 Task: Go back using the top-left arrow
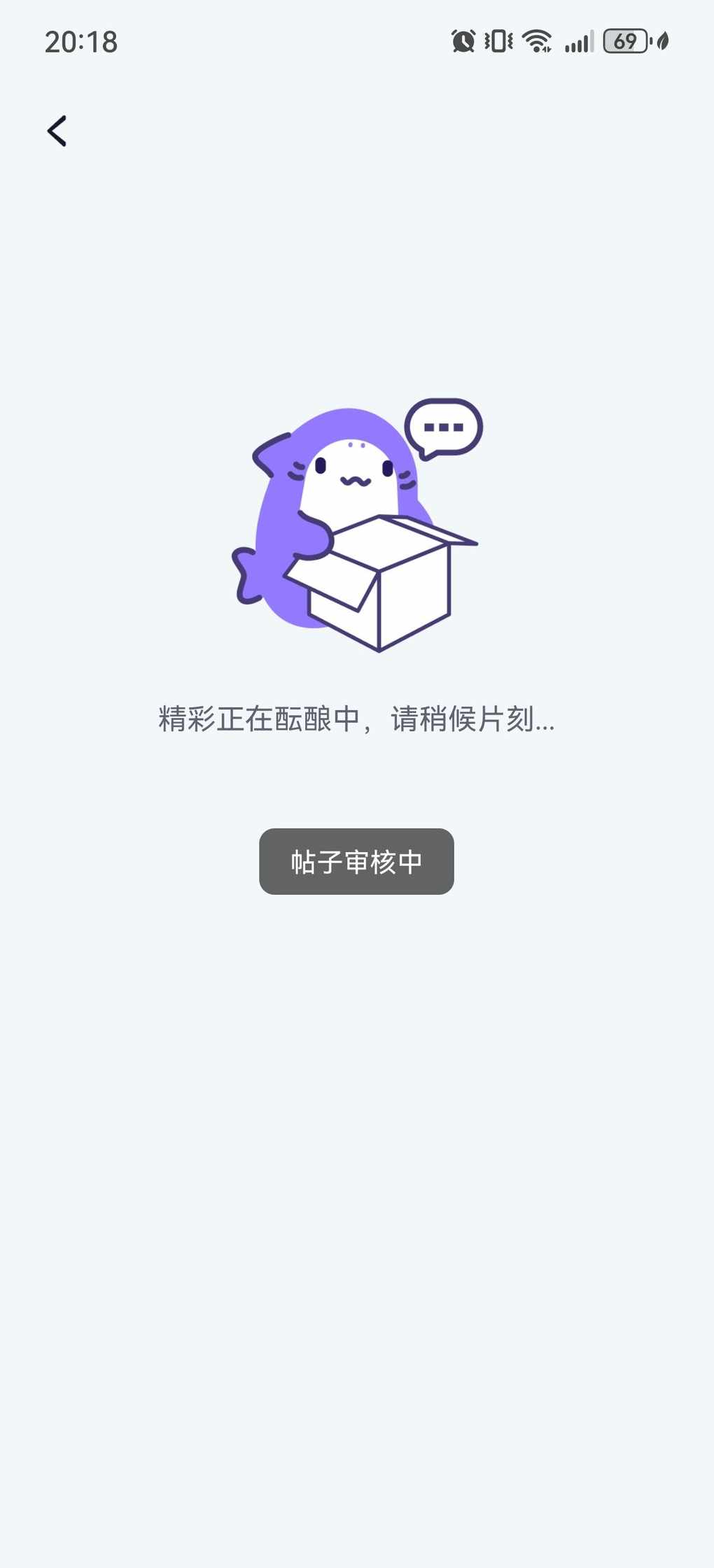click(x=57, y=132)
